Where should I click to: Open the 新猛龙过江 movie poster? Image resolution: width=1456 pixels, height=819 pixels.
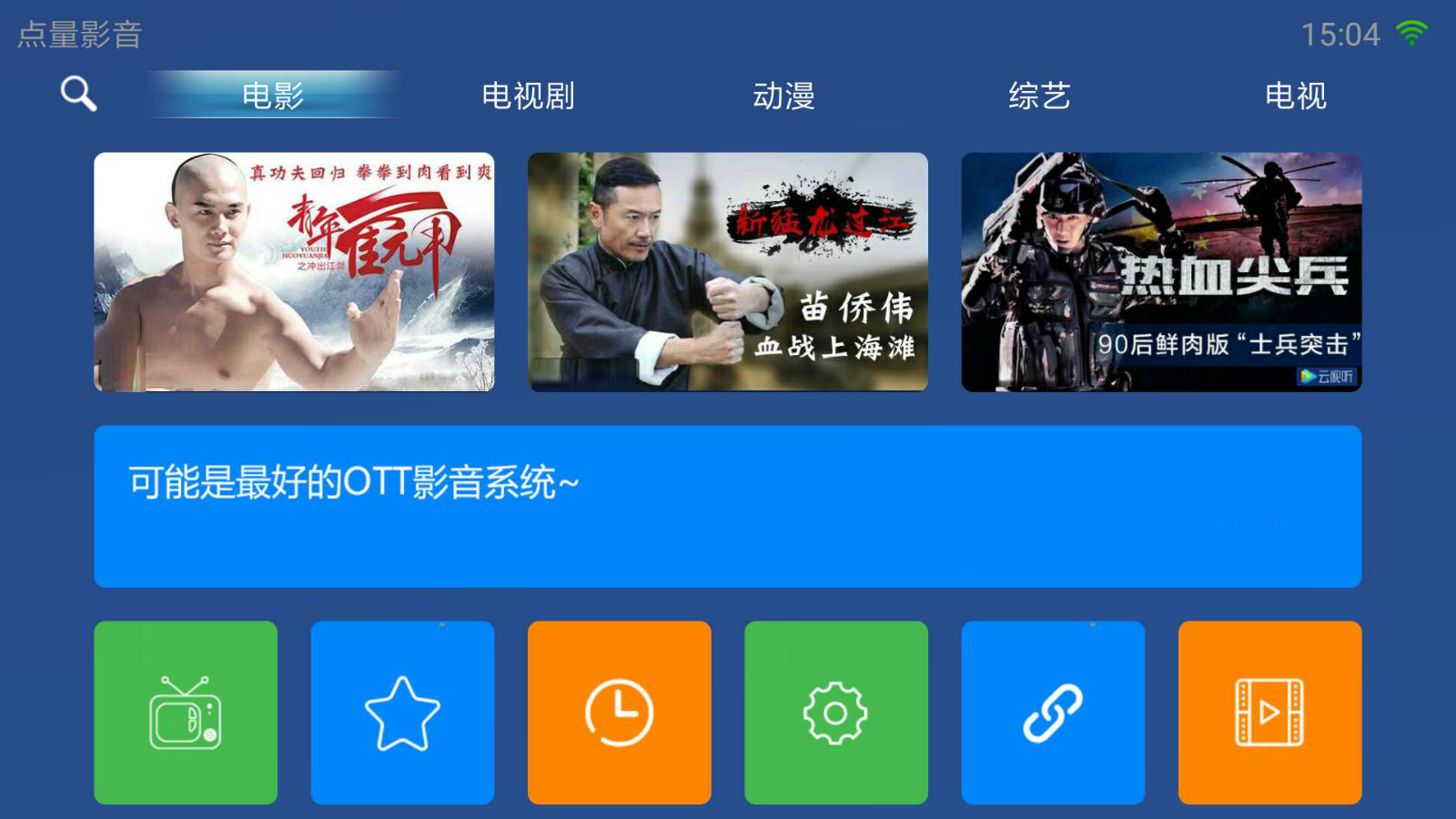(x=728, y=272)
